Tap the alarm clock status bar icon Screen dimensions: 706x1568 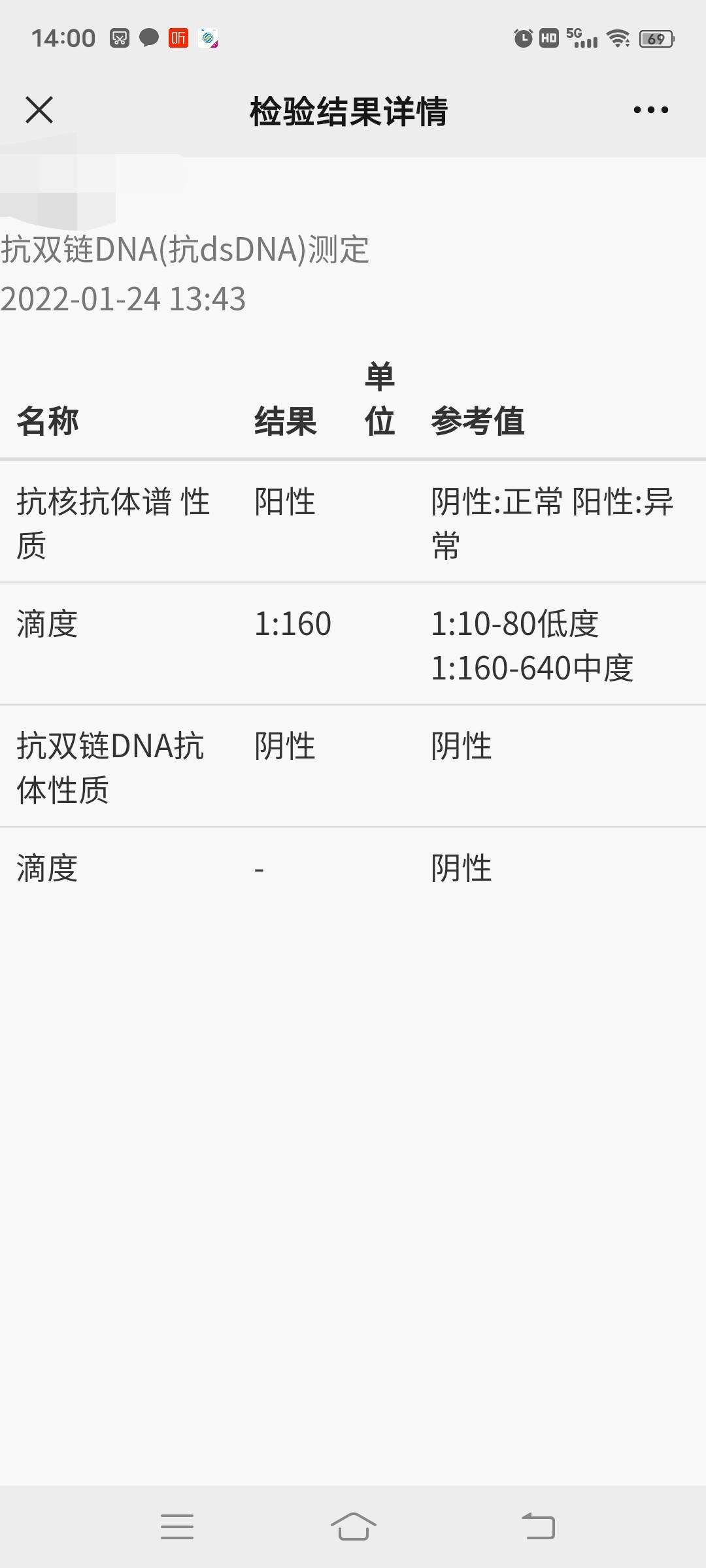[x=523, y=38]
